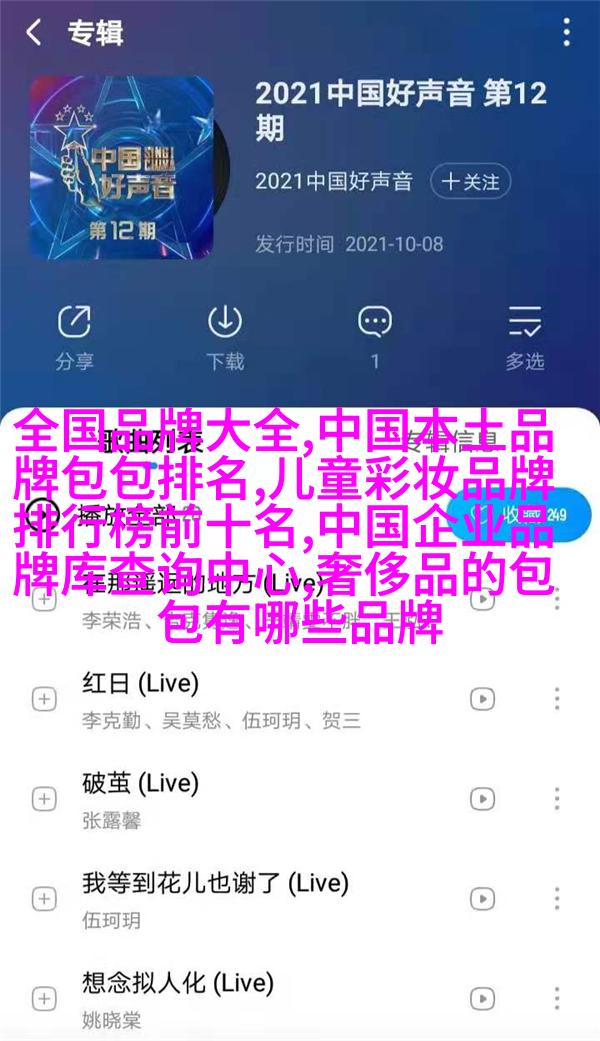Watch the video of 想念拟人化 (Live)
This screenshot has height=1041, width=600.
coord(482,998)
